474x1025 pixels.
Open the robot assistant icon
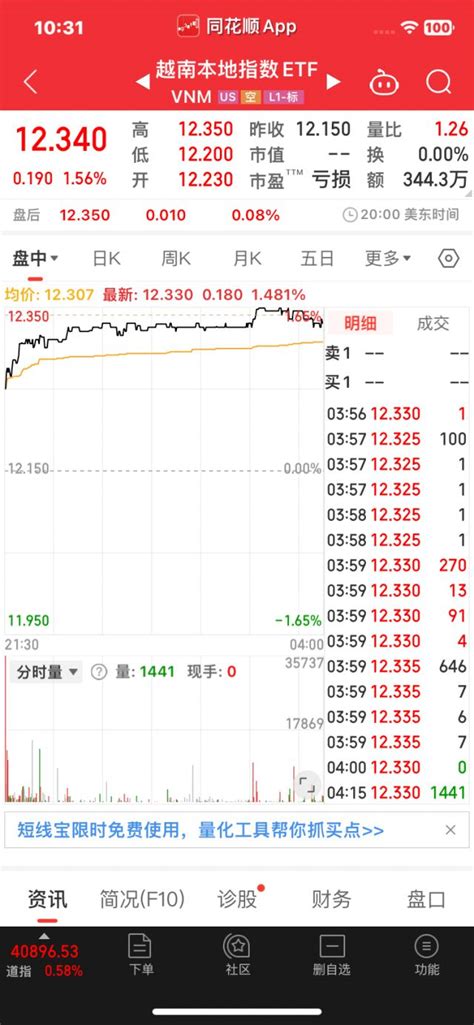click(384, 83)
